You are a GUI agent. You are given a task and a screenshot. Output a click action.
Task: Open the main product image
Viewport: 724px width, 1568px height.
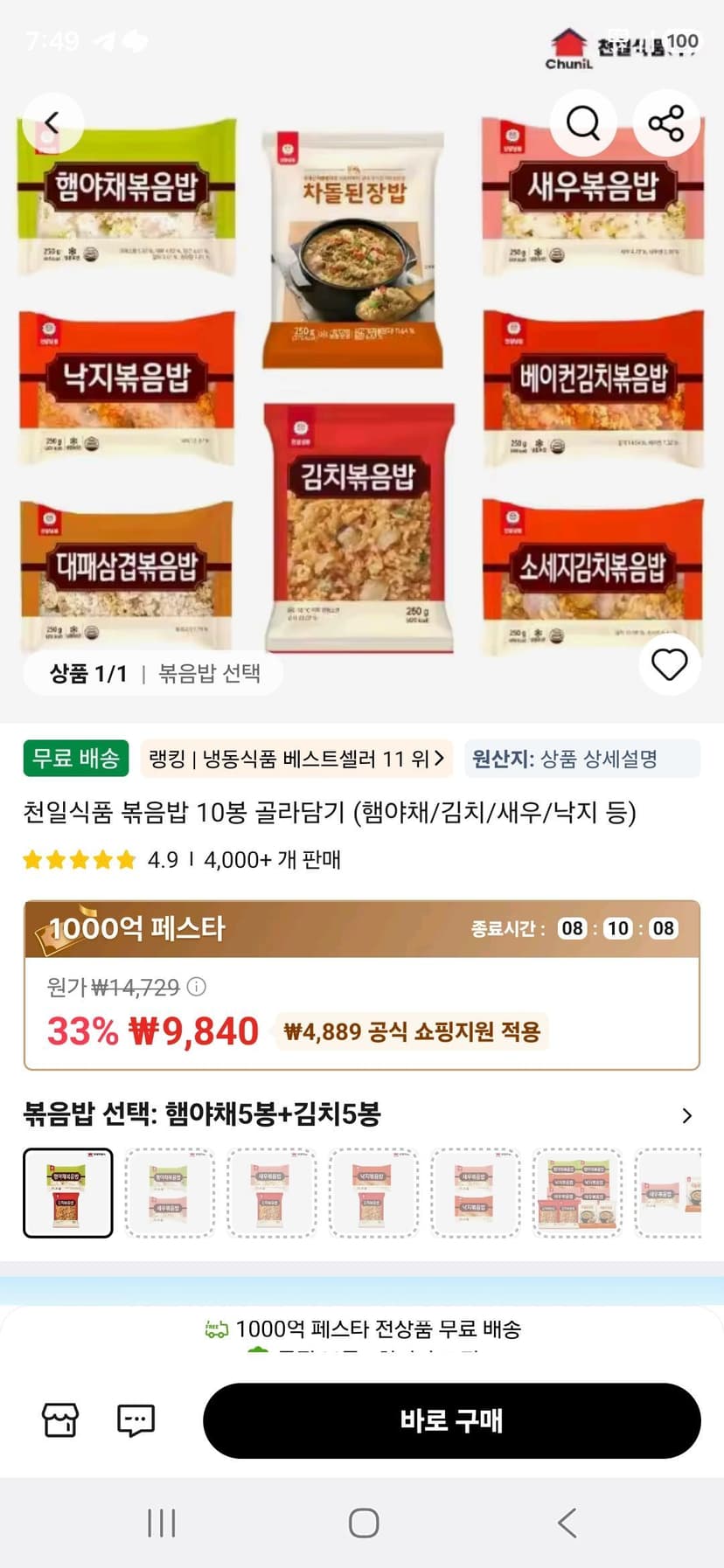click(362, 385)
